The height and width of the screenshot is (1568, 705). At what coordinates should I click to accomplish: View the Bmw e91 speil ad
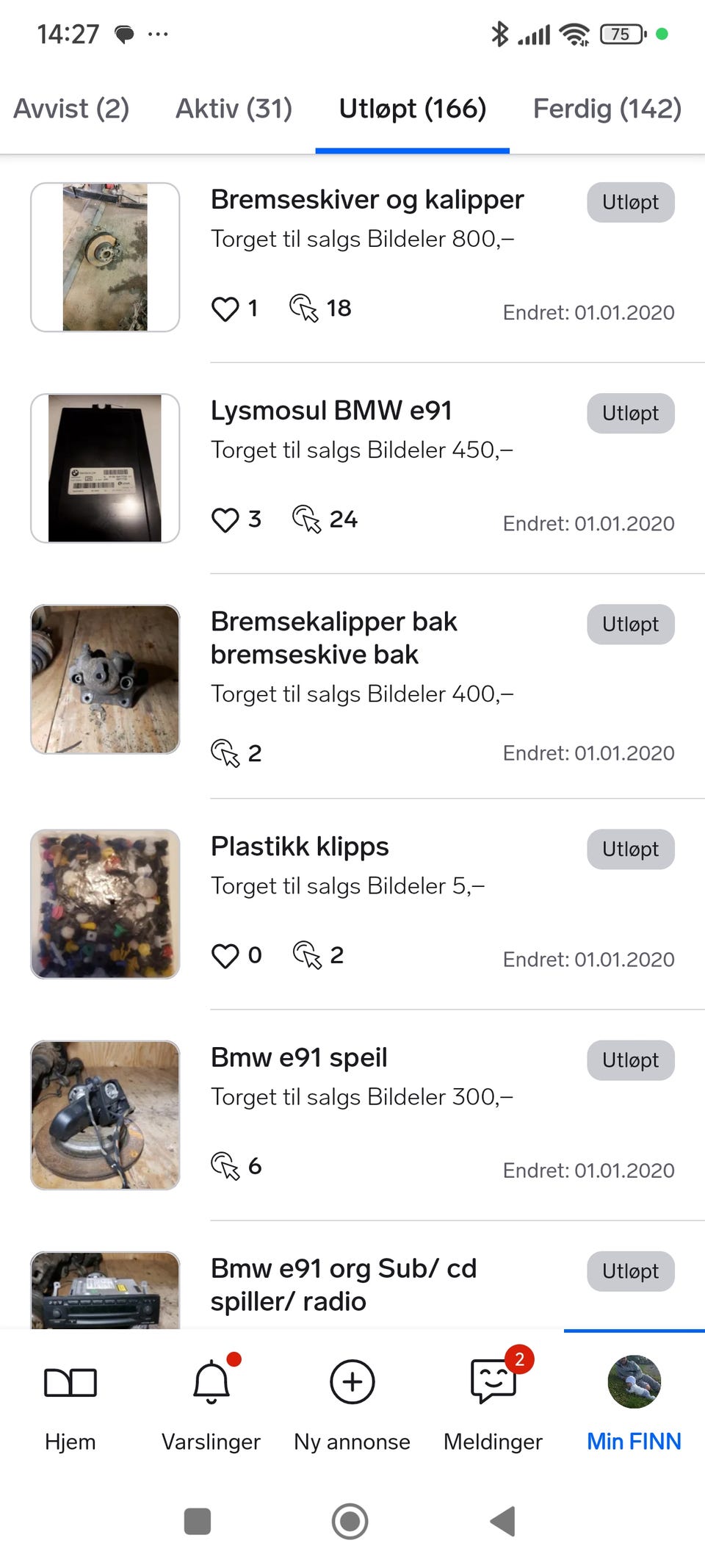[x=299, y=1057]
